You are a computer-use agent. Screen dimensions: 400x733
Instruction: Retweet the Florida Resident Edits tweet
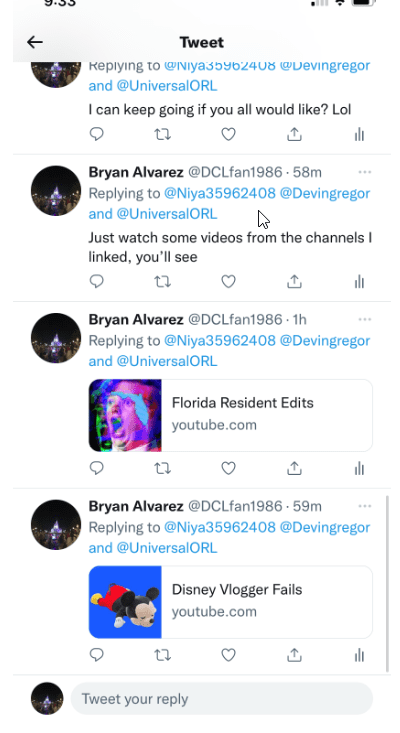[163, 468]
